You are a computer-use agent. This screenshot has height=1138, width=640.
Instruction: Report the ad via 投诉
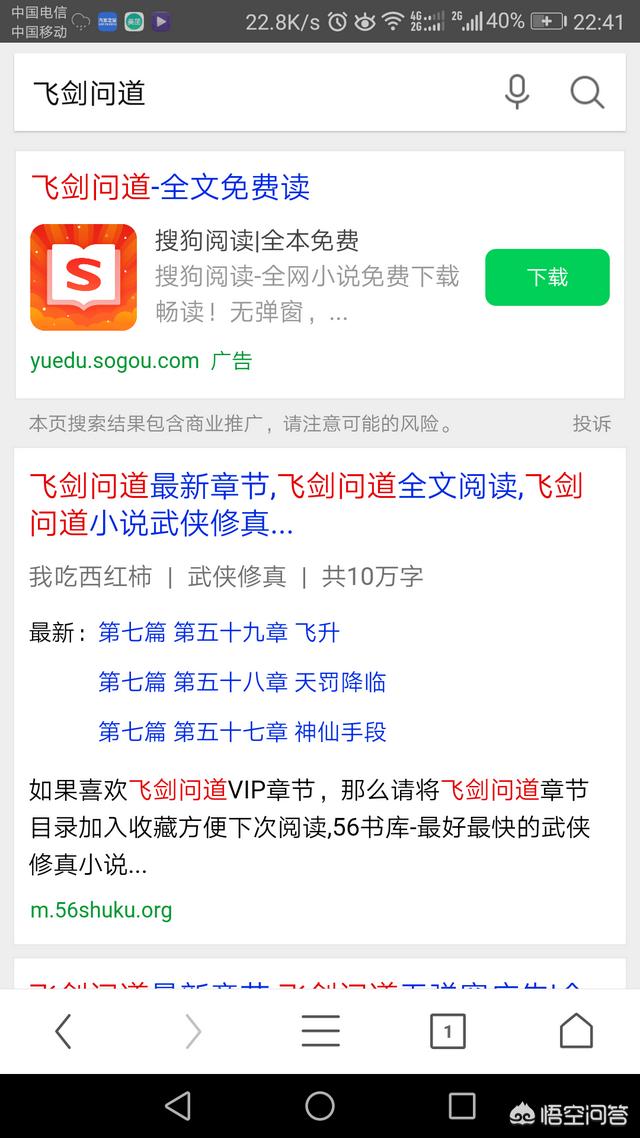(591, 424)
